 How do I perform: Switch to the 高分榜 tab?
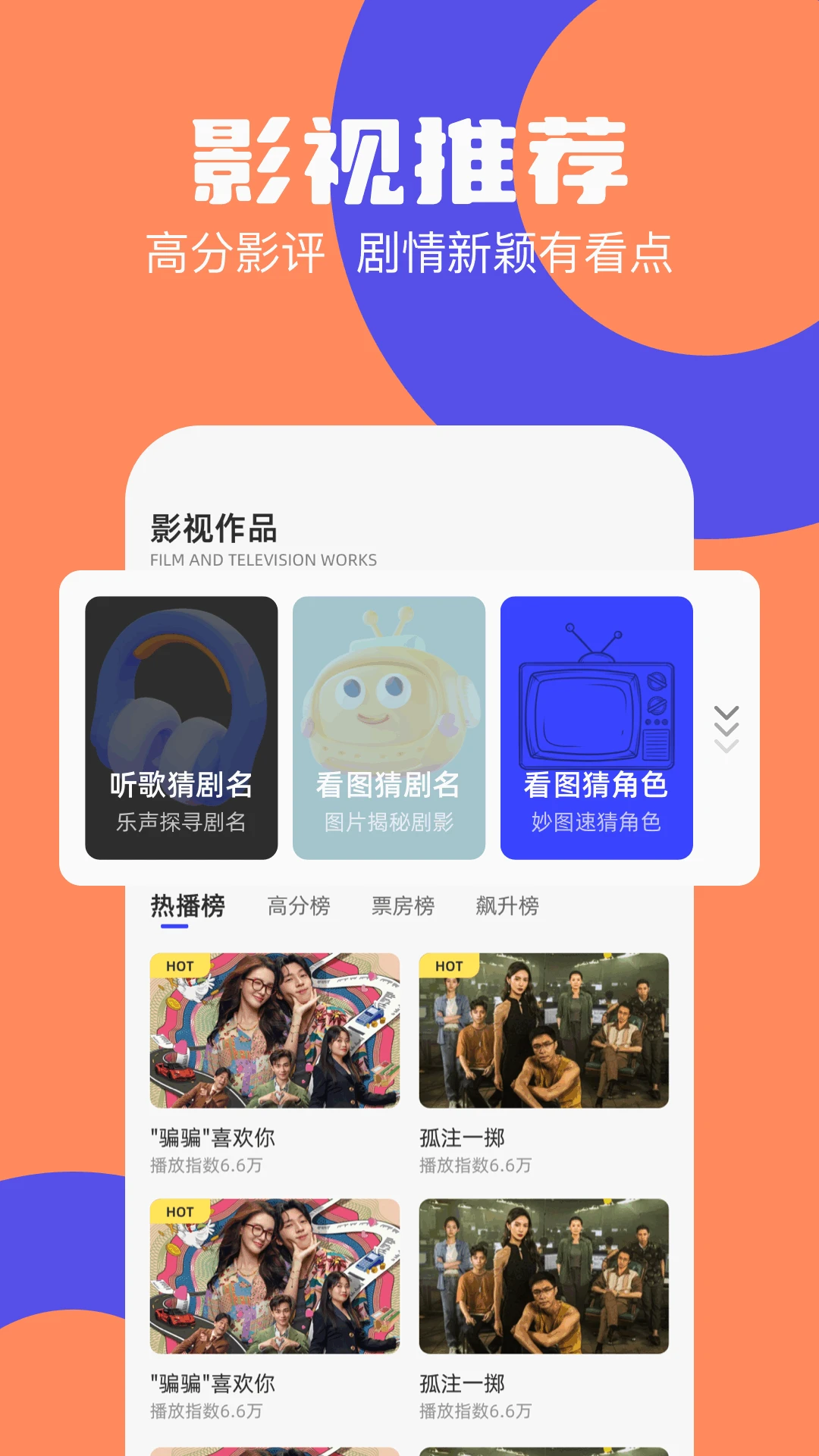click(299, 905)
